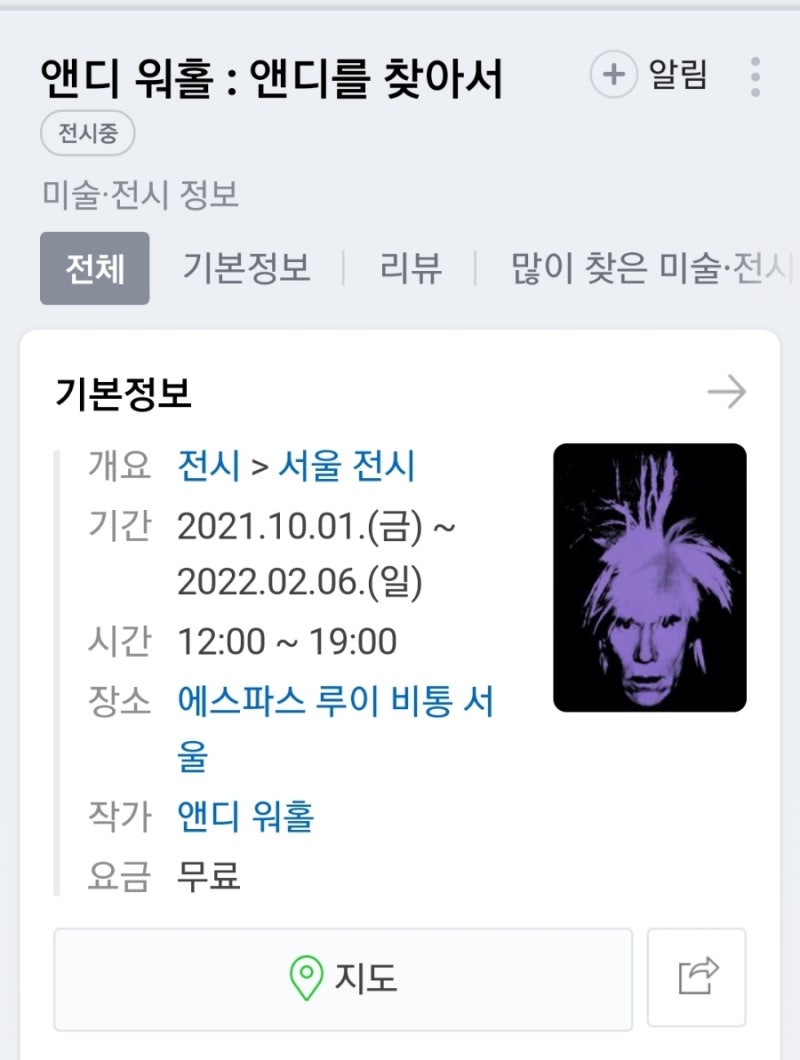Click the 전시중 status badge

pos(88,133)
